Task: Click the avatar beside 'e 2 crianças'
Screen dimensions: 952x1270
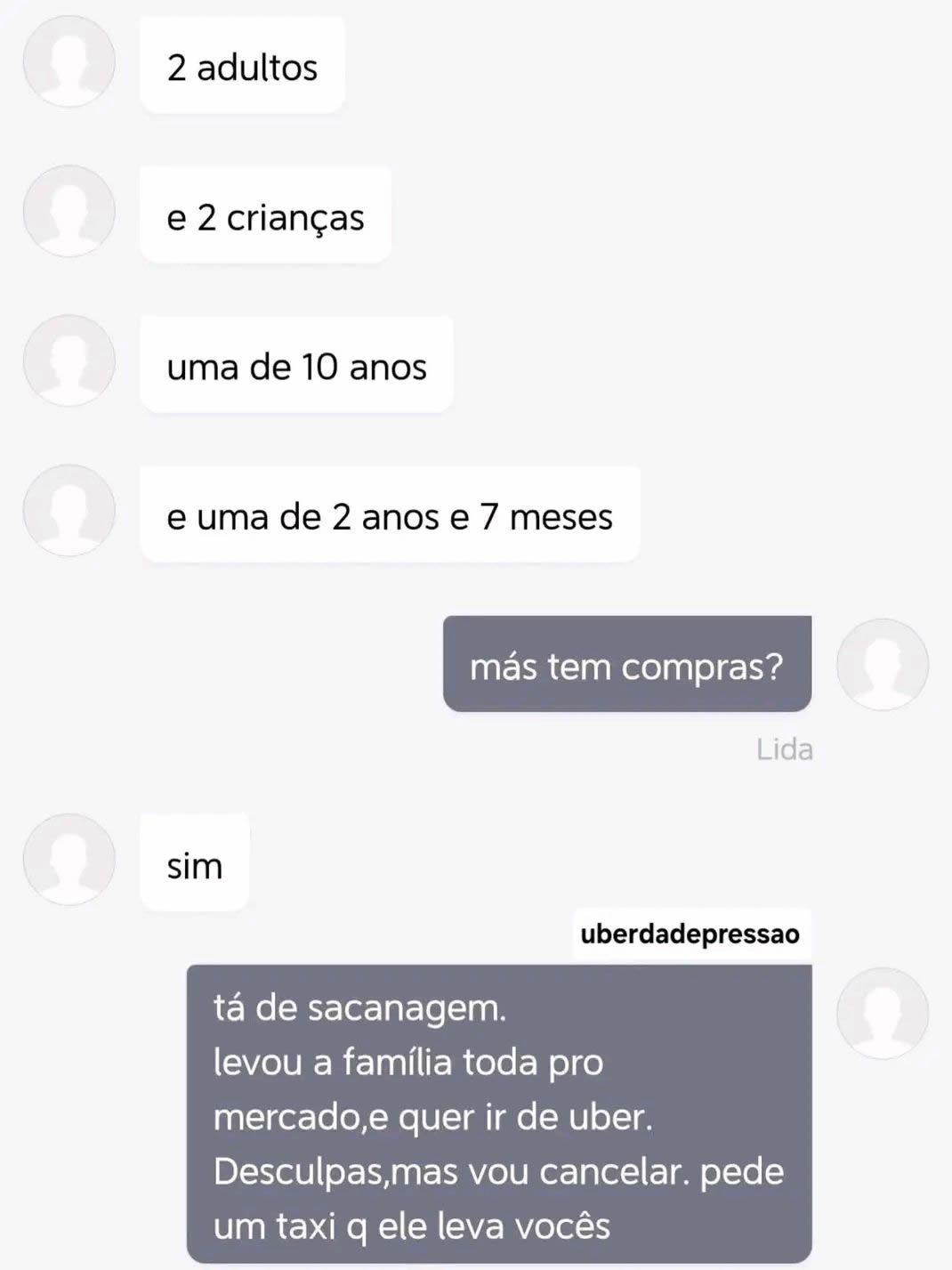Action: pos(69,212)
